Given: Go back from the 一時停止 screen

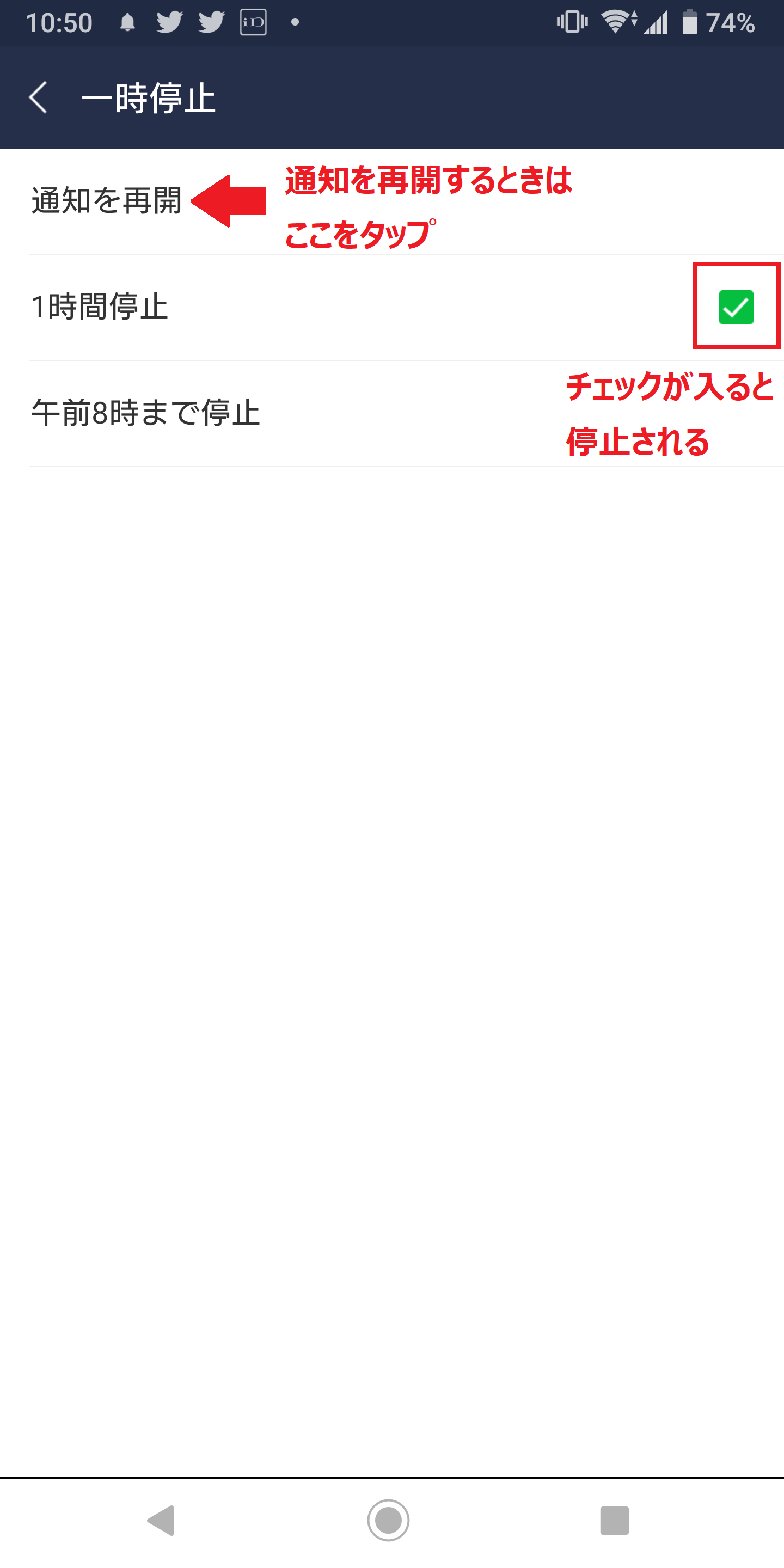Looking at the screenshot, I should click(x=38, y=97).
